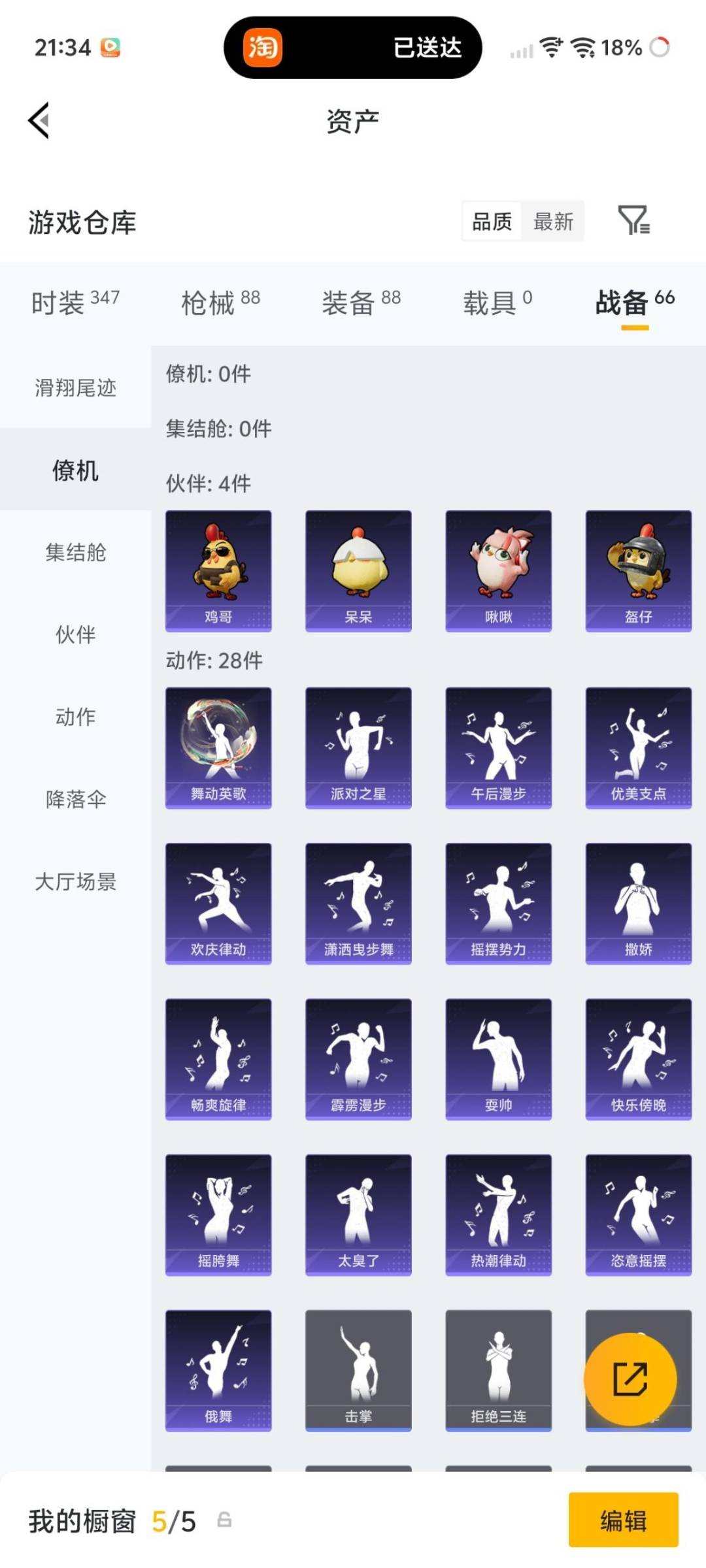Open the 啾啾 companion item
Image resolution: width=706 pixels, height=1568 pixels.
(x=498, y=568)
